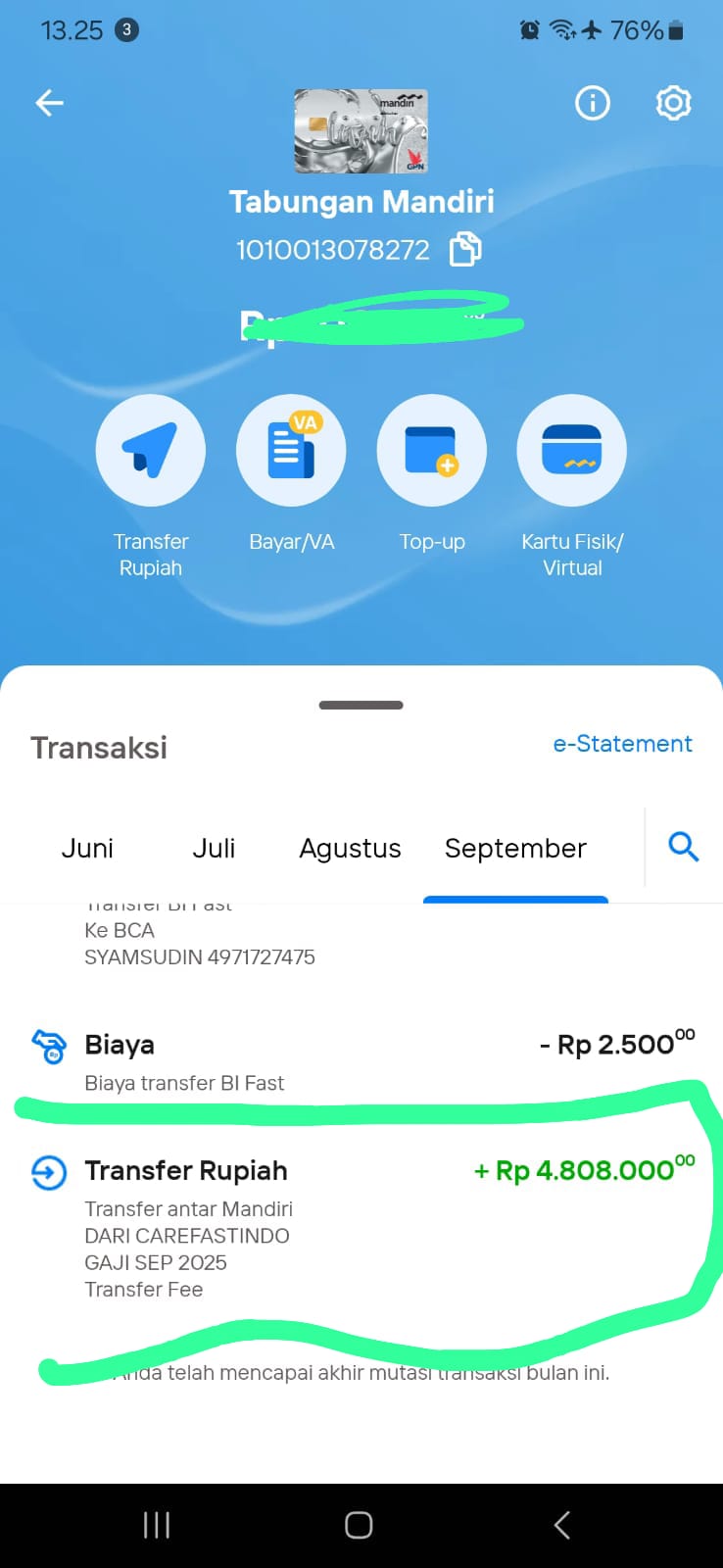Search transactions with the magnifier icon

tap(683, 846)
